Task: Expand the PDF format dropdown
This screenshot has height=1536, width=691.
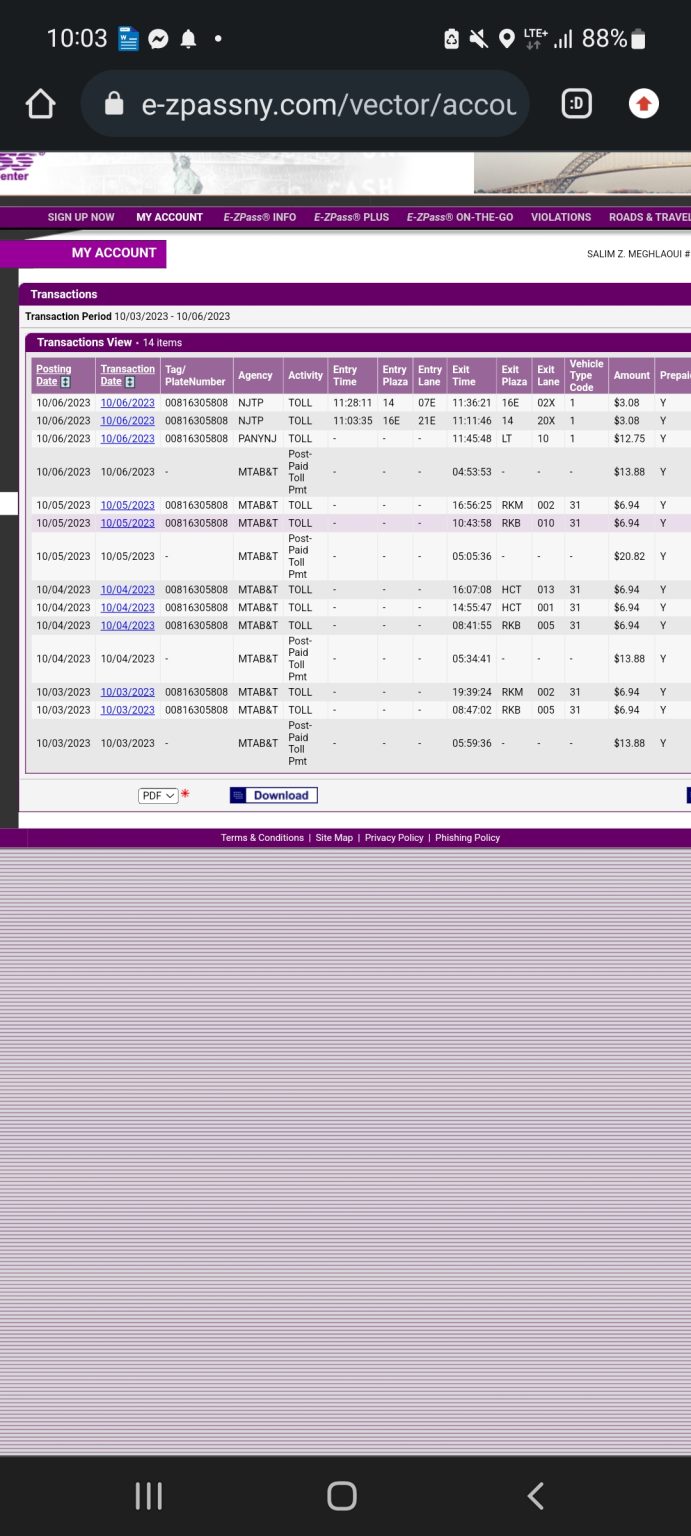Action: click(158, 796)
